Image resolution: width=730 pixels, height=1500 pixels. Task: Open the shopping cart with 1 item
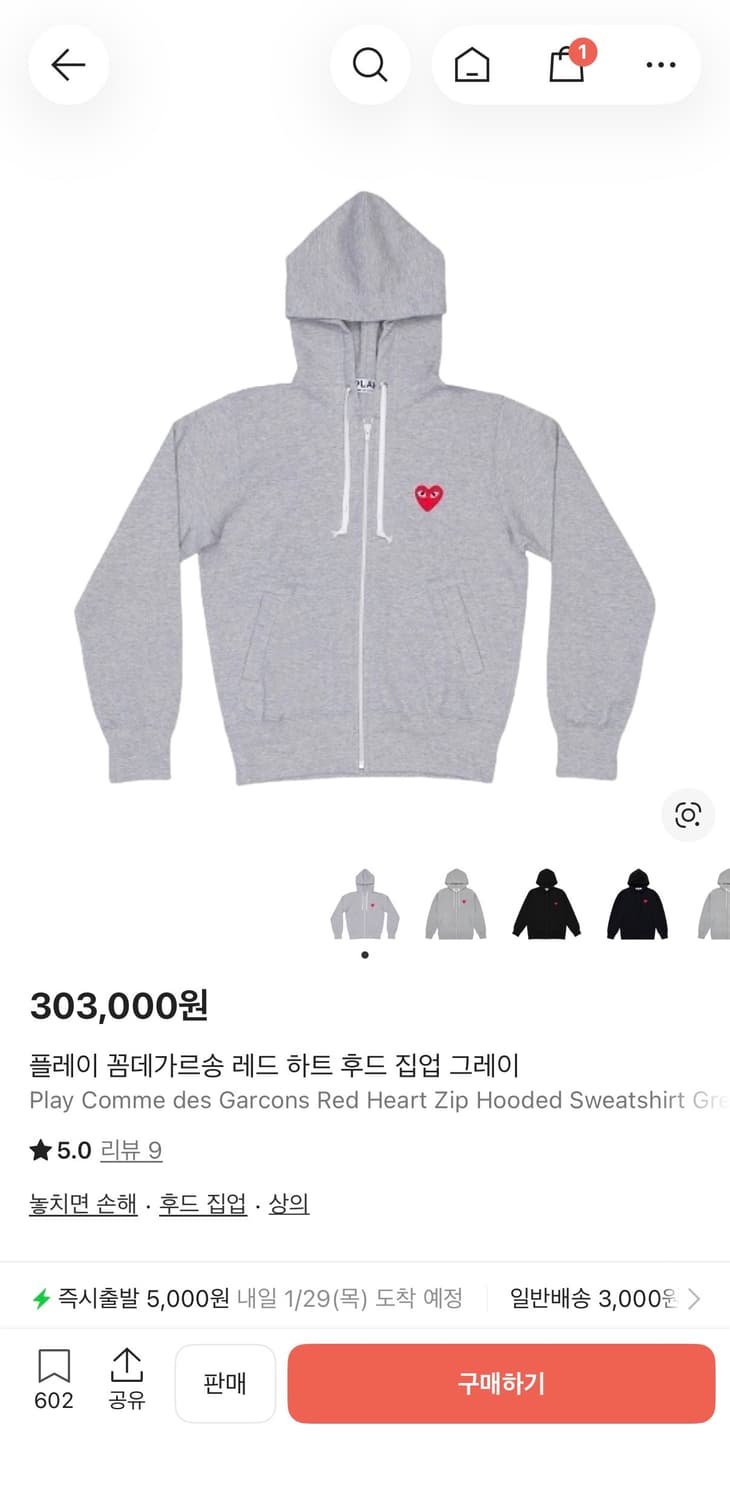tap(566, 64)
